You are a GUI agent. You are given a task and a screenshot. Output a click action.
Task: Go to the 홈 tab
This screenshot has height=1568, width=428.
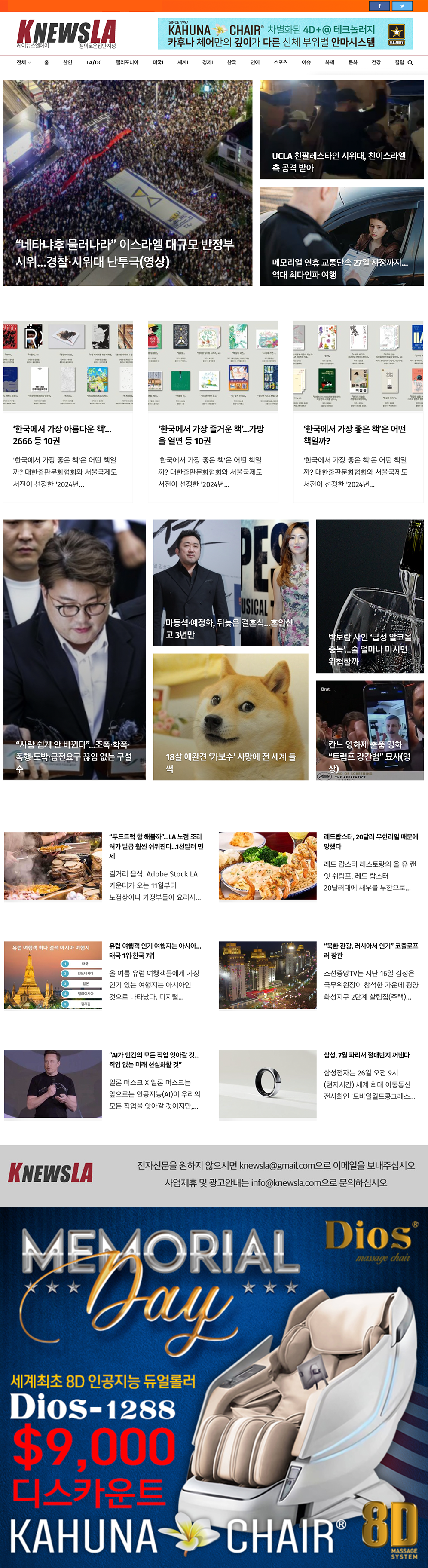coord(46,63)
